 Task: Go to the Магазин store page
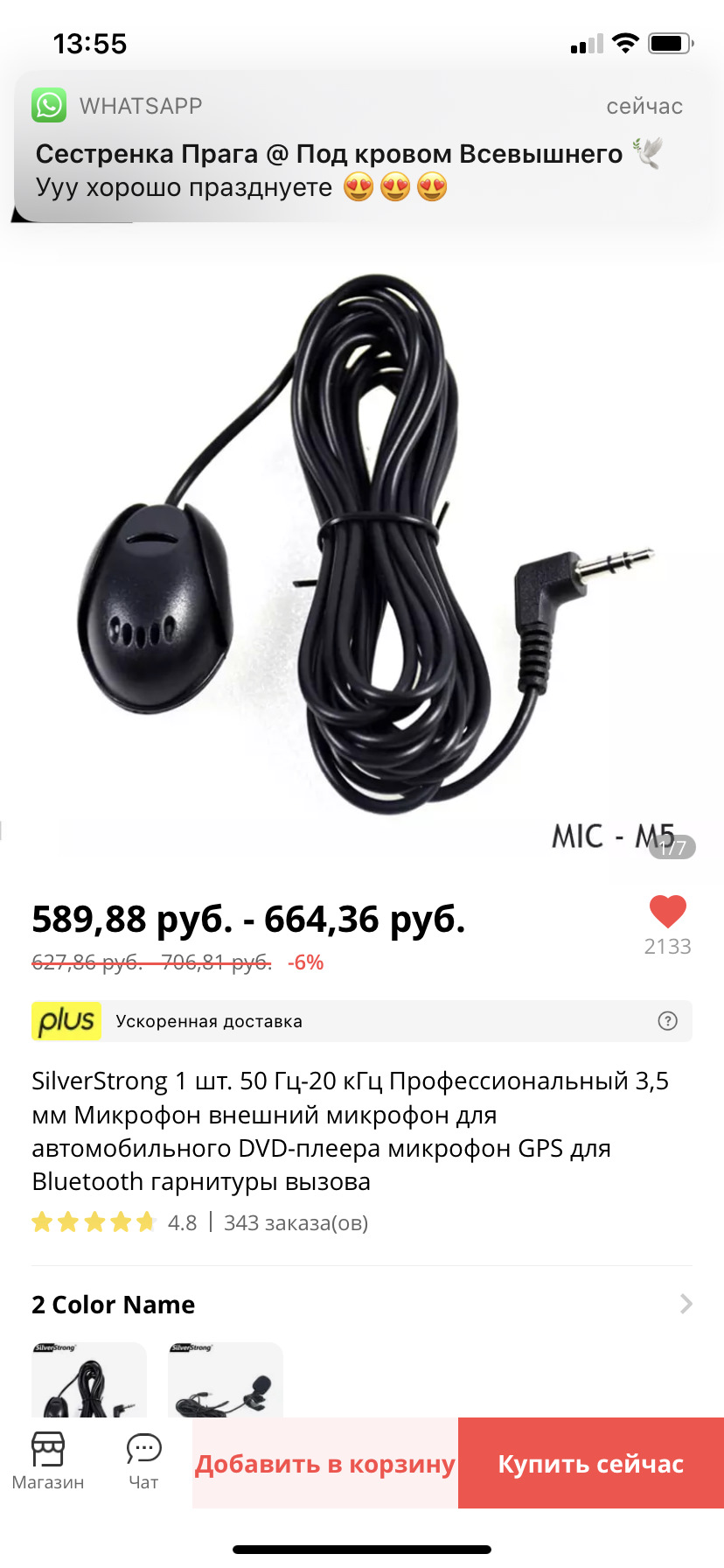click(x=48, y=1460)
